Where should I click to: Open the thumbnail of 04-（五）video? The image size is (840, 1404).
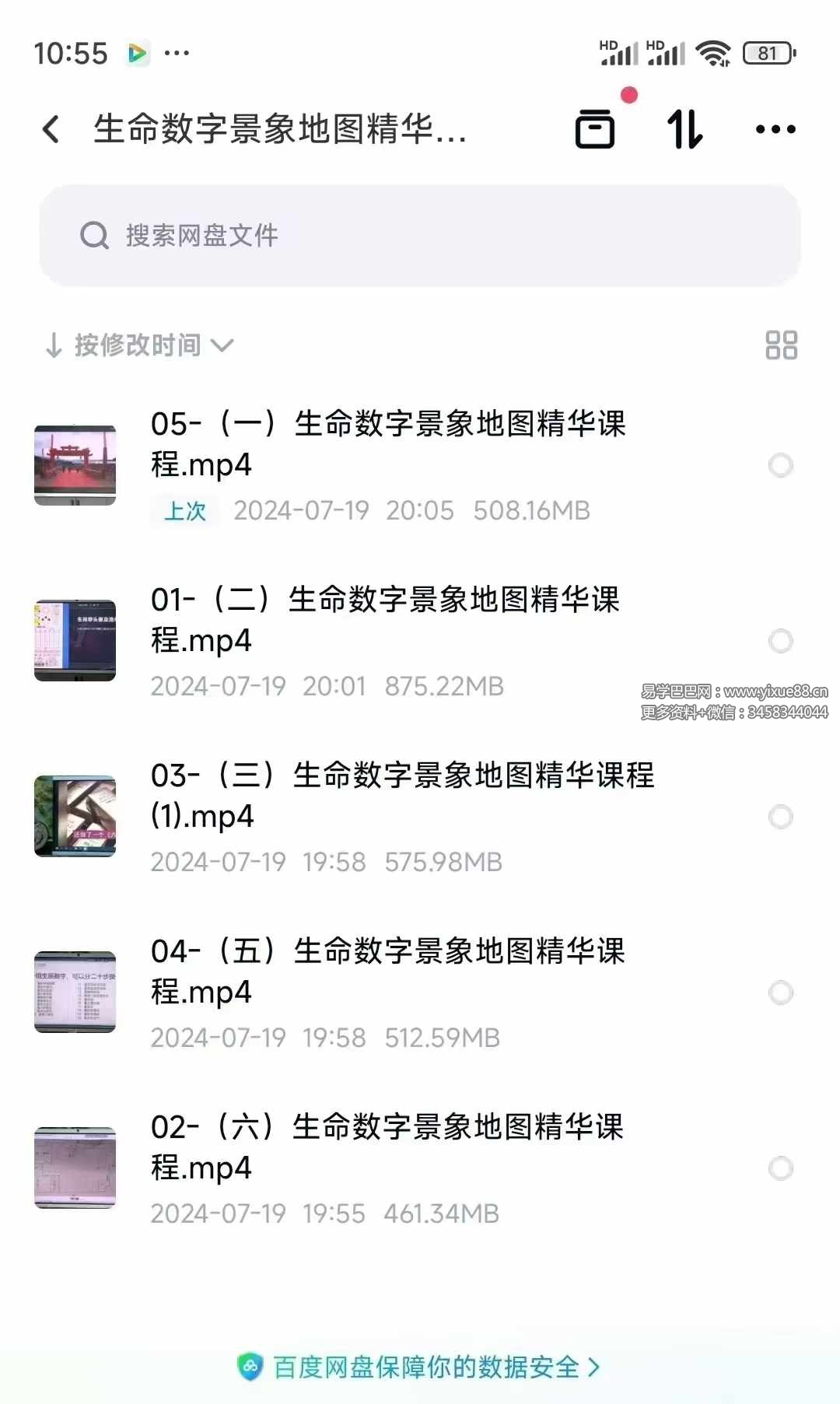(75, 992)
